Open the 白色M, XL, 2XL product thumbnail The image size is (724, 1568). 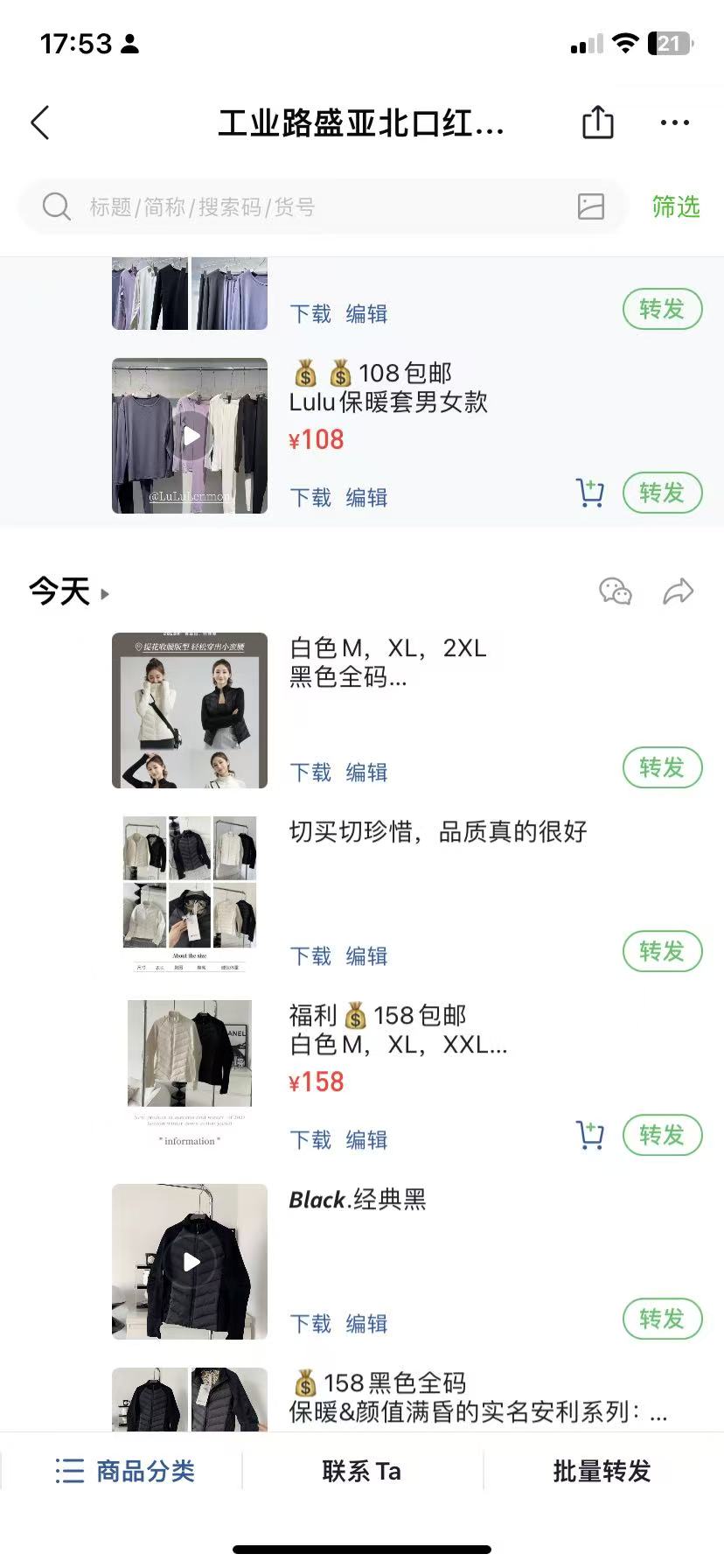(190, 710)
